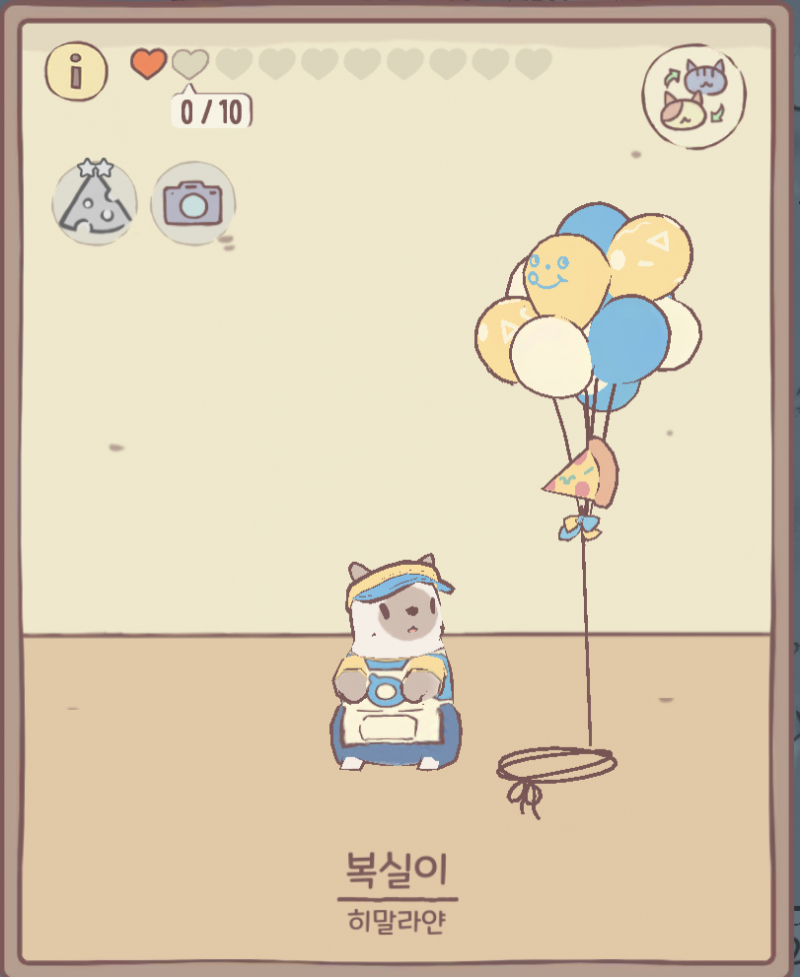Tap the cat swap icon
The image size is (800, 977).
(694, 96)
